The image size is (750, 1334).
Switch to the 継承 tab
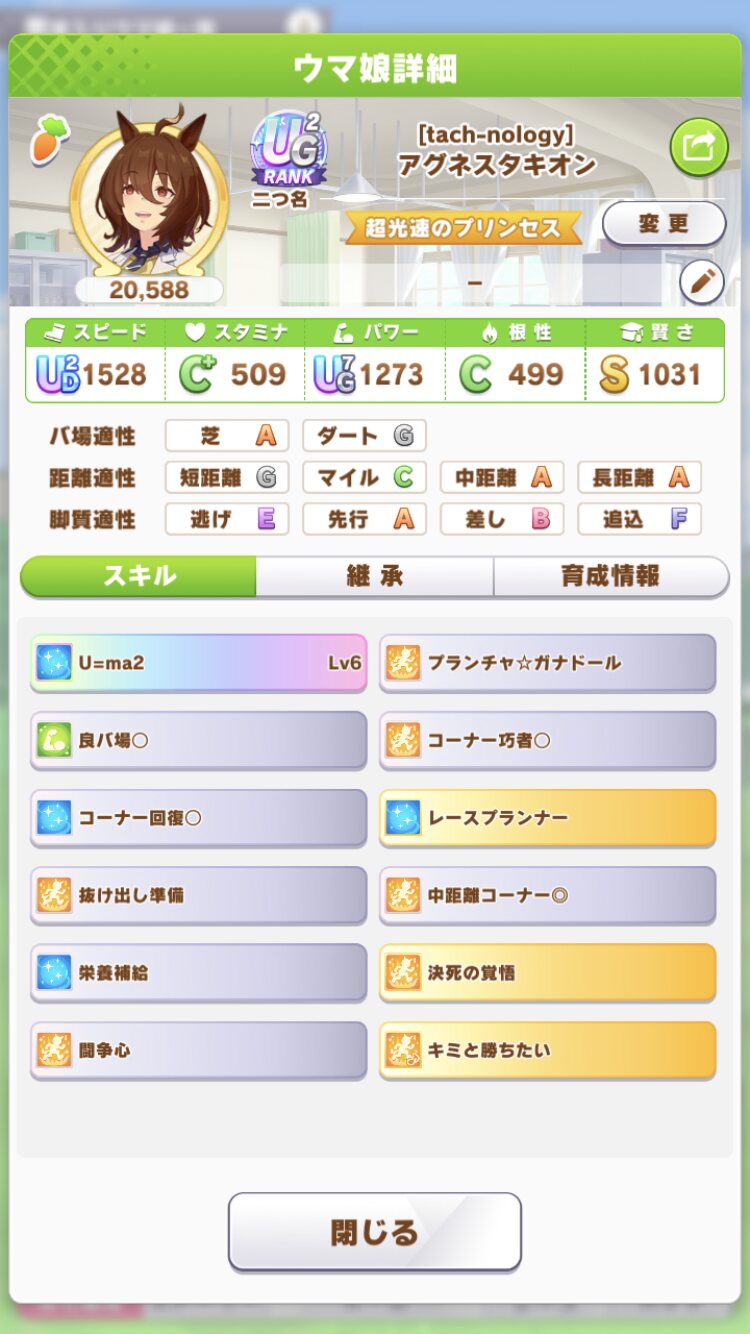tap(374, 576)
